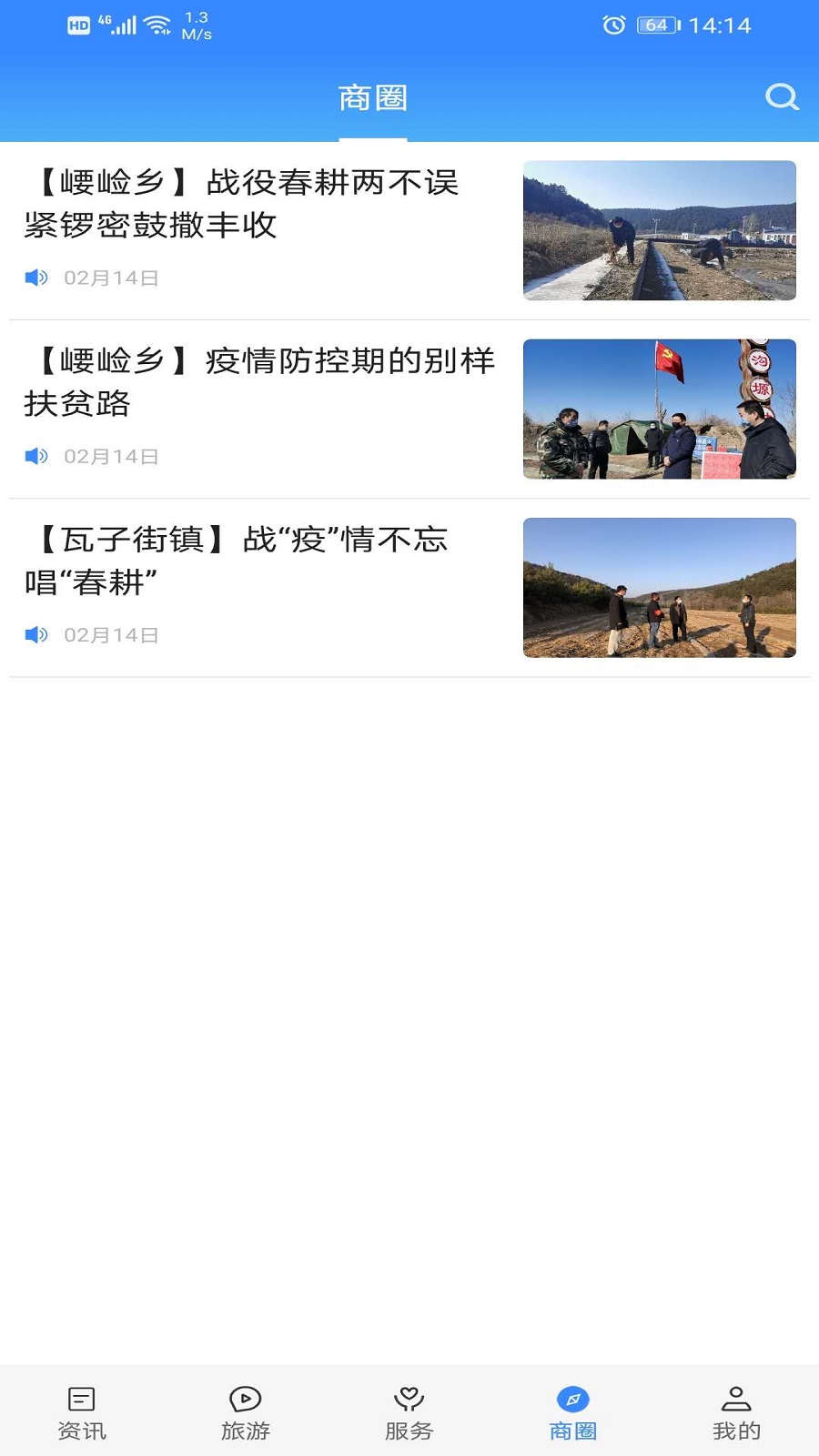Image resolution: width=819 pixels, height=1456 pixels.
Task: Switch to the 旅游 tab
Action: 245,1410
